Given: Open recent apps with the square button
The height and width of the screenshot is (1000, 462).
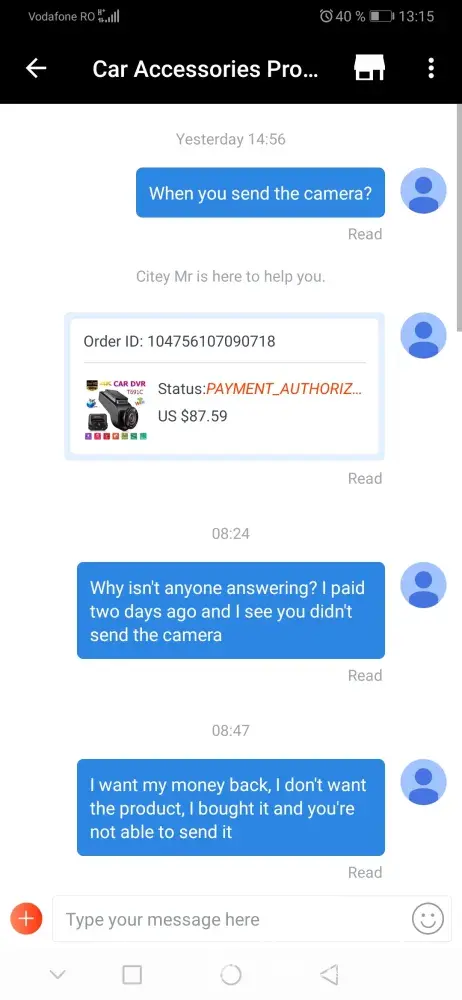Looking at the screenshot, I should pyautogui.click(x=132, y=974).
